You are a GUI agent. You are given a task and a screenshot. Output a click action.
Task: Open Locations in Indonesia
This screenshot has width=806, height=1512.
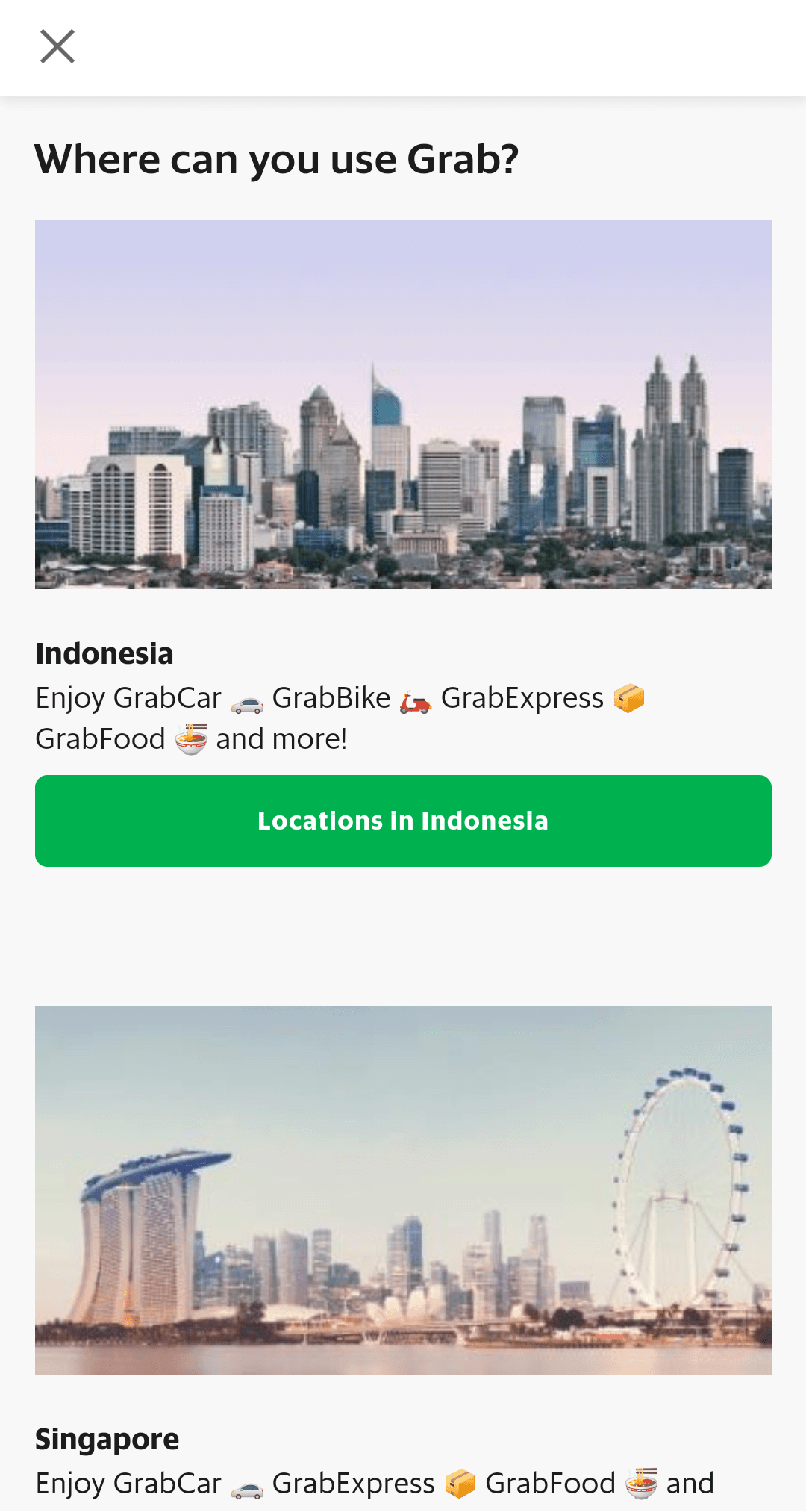pyautogui.click(x=403, y=821)
